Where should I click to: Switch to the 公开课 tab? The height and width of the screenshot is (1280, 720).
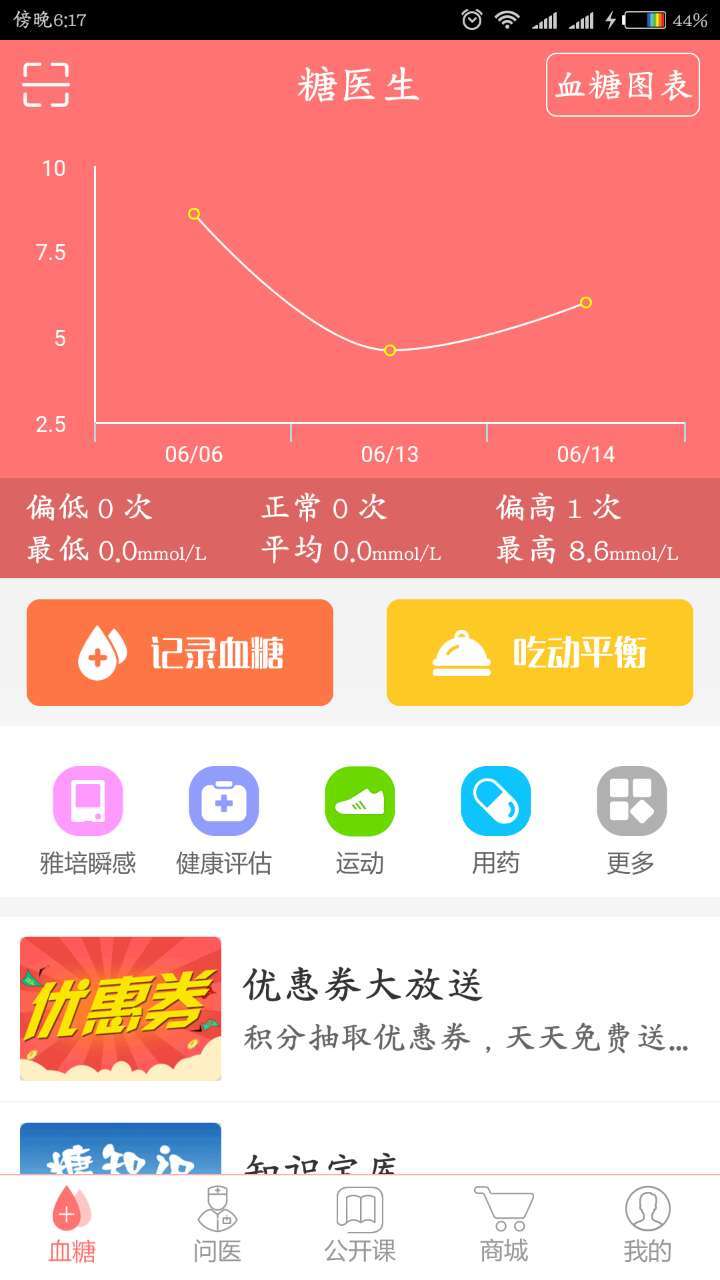pos(360,1225)
